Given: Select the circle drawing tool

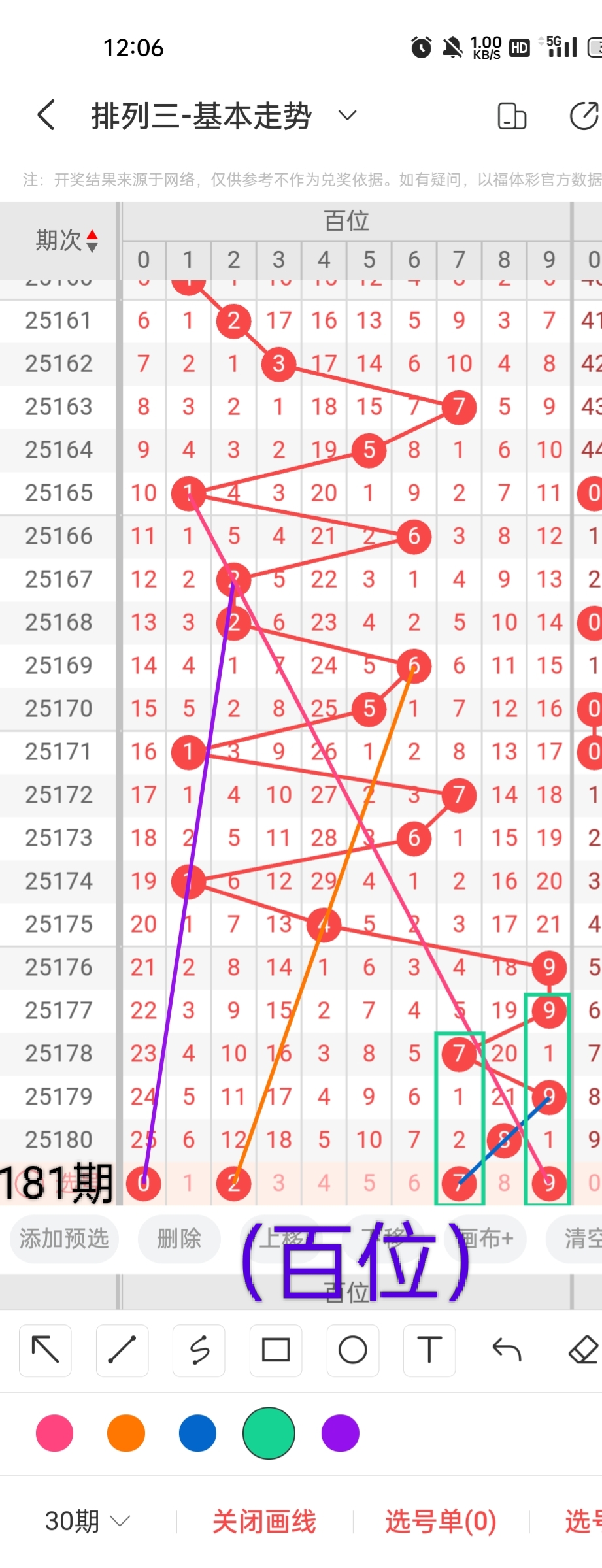Looking at the screenshot, I should point(352,1350).
